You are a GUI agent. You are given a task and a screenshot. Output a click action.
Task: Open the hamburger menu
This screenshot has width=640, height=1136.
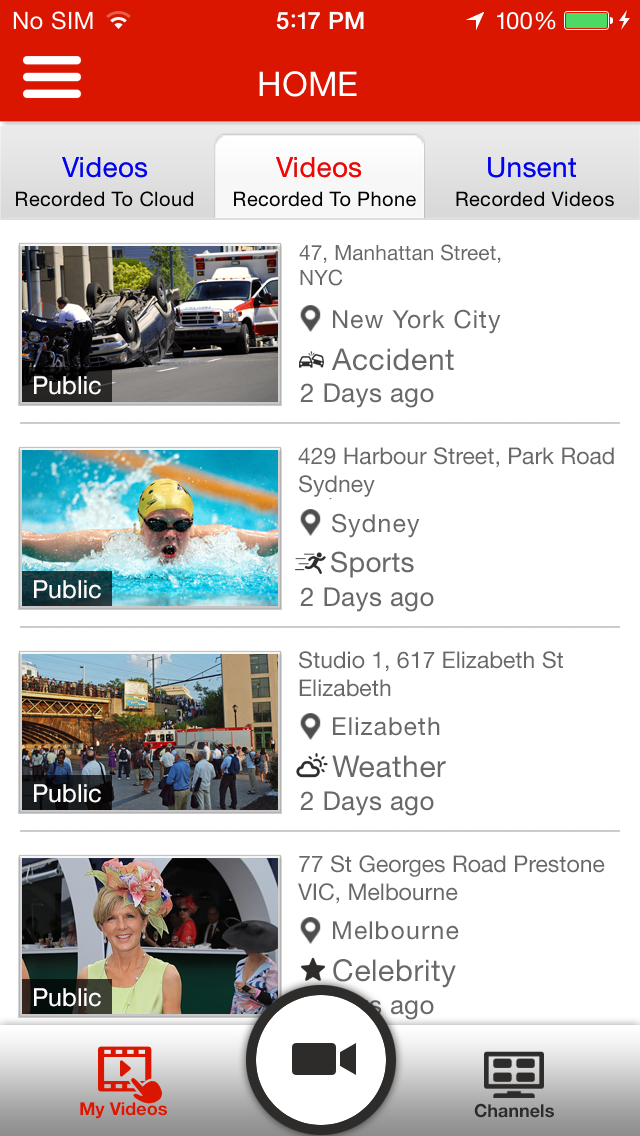52,77
